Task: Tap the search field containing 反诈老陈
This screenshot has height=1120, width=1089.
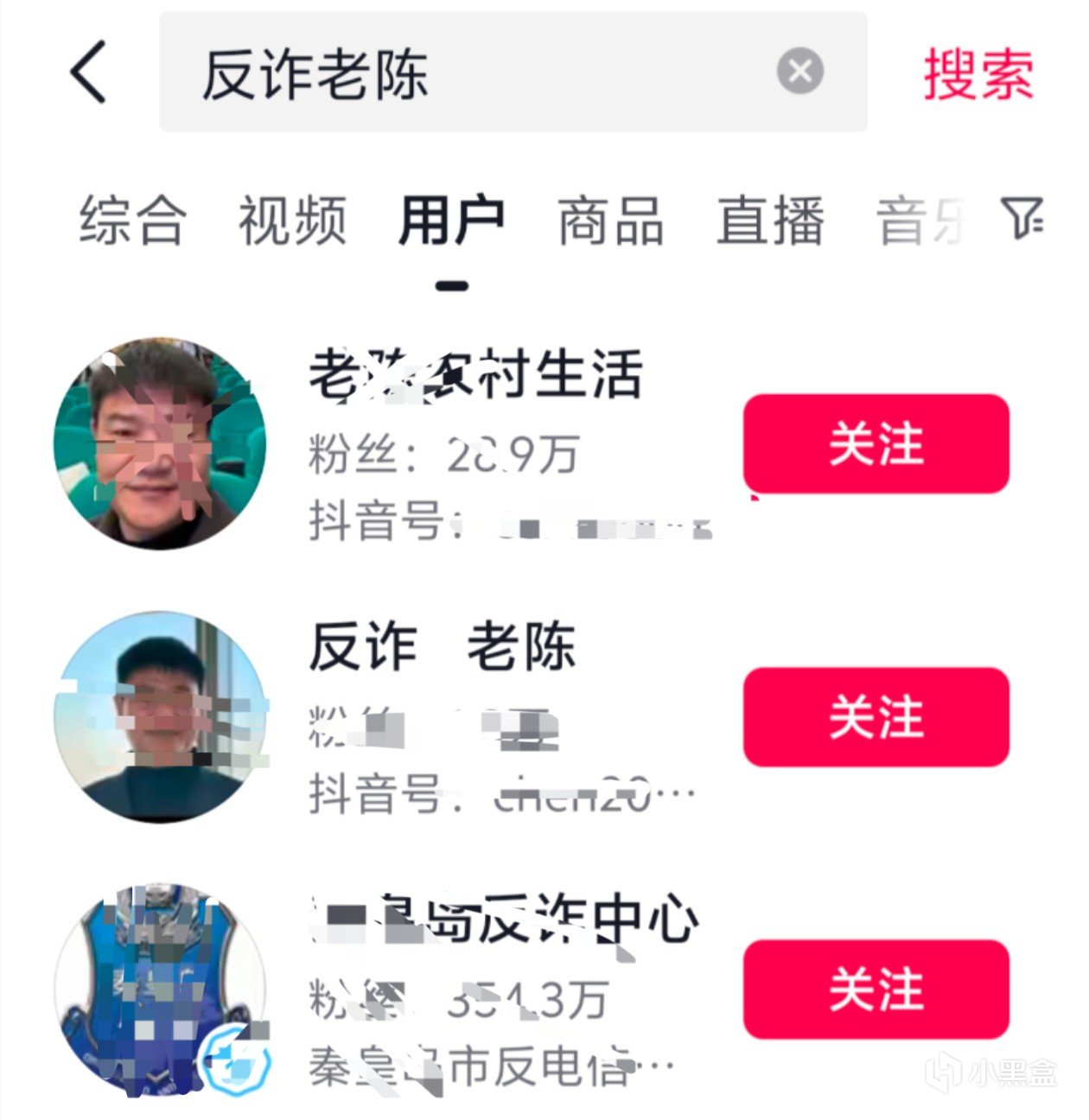Action: coord(467,72)
